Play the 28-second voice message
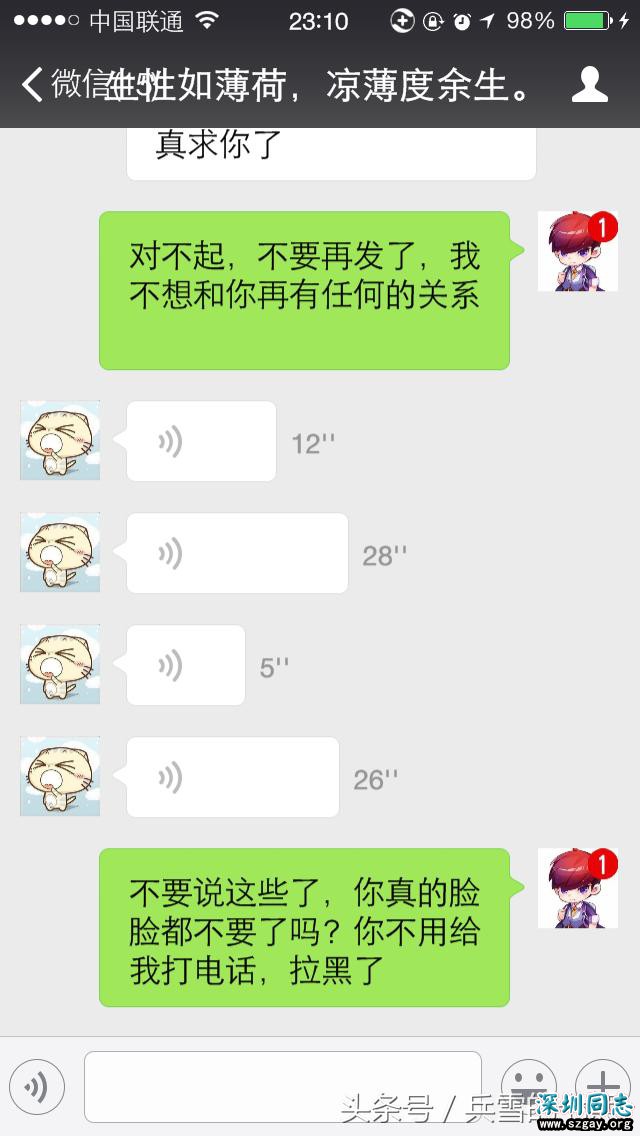Image resolution: width=640 pixels, height=1136 pixels. tap(236, 553)
